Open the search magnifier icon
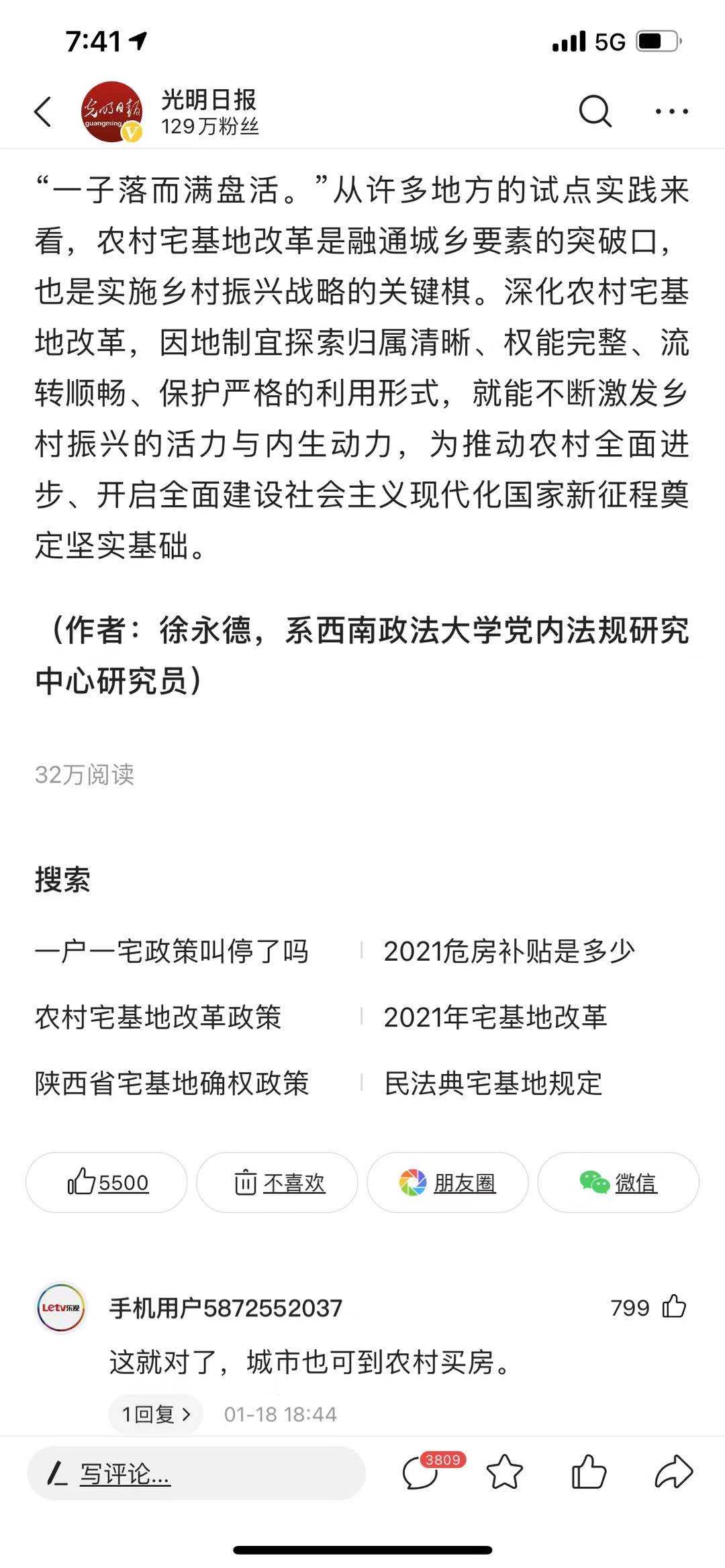 point(595,111)
